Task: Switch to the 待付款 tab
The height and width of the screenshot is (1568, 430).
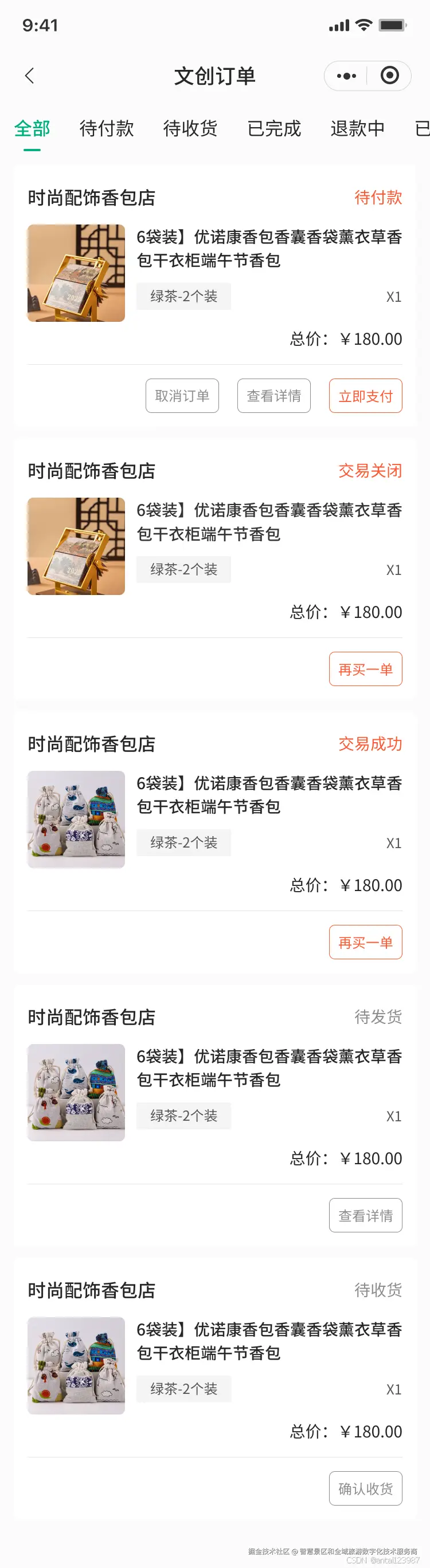Action: pos(107,128)
